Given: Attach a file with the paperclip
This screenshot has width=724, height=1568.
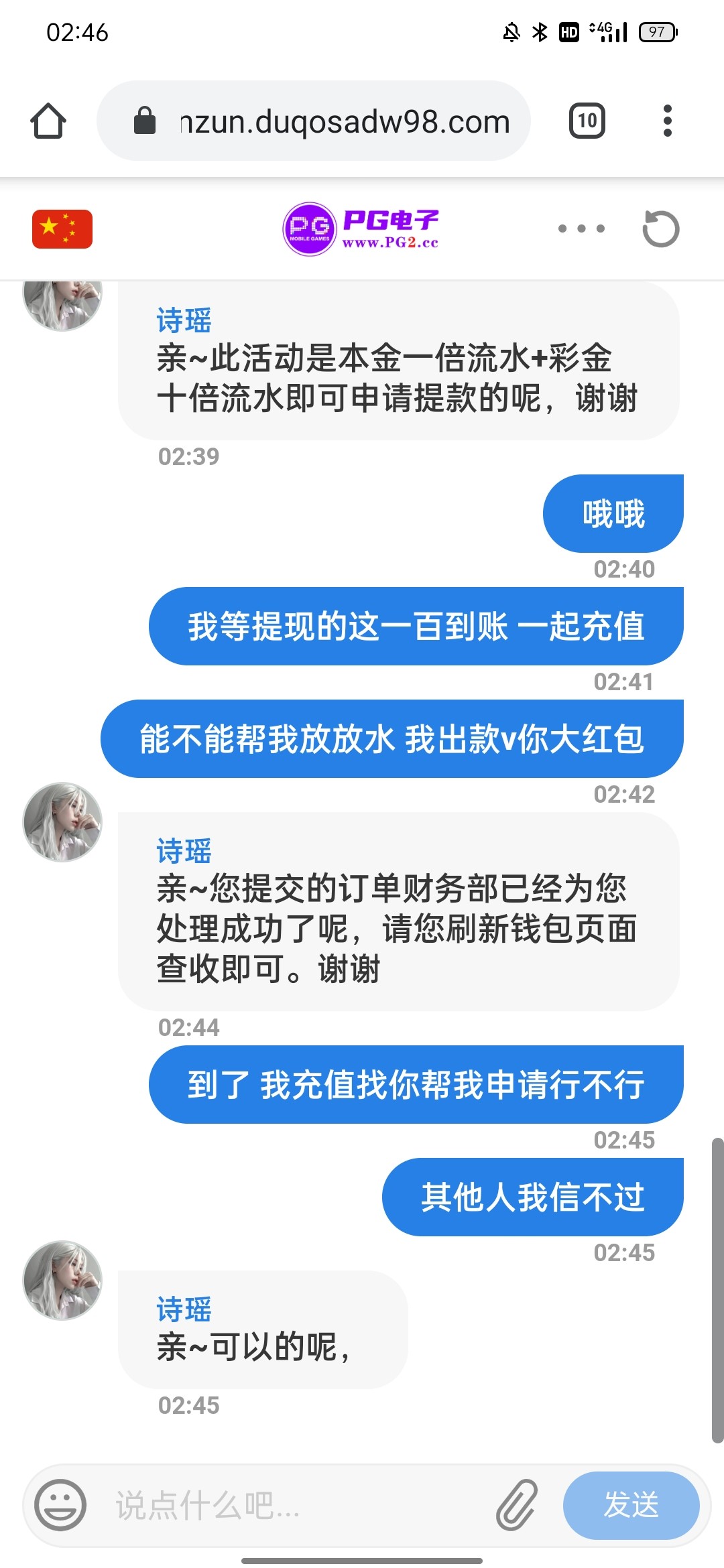Looking at the screenshot, I should (517, 1505).
